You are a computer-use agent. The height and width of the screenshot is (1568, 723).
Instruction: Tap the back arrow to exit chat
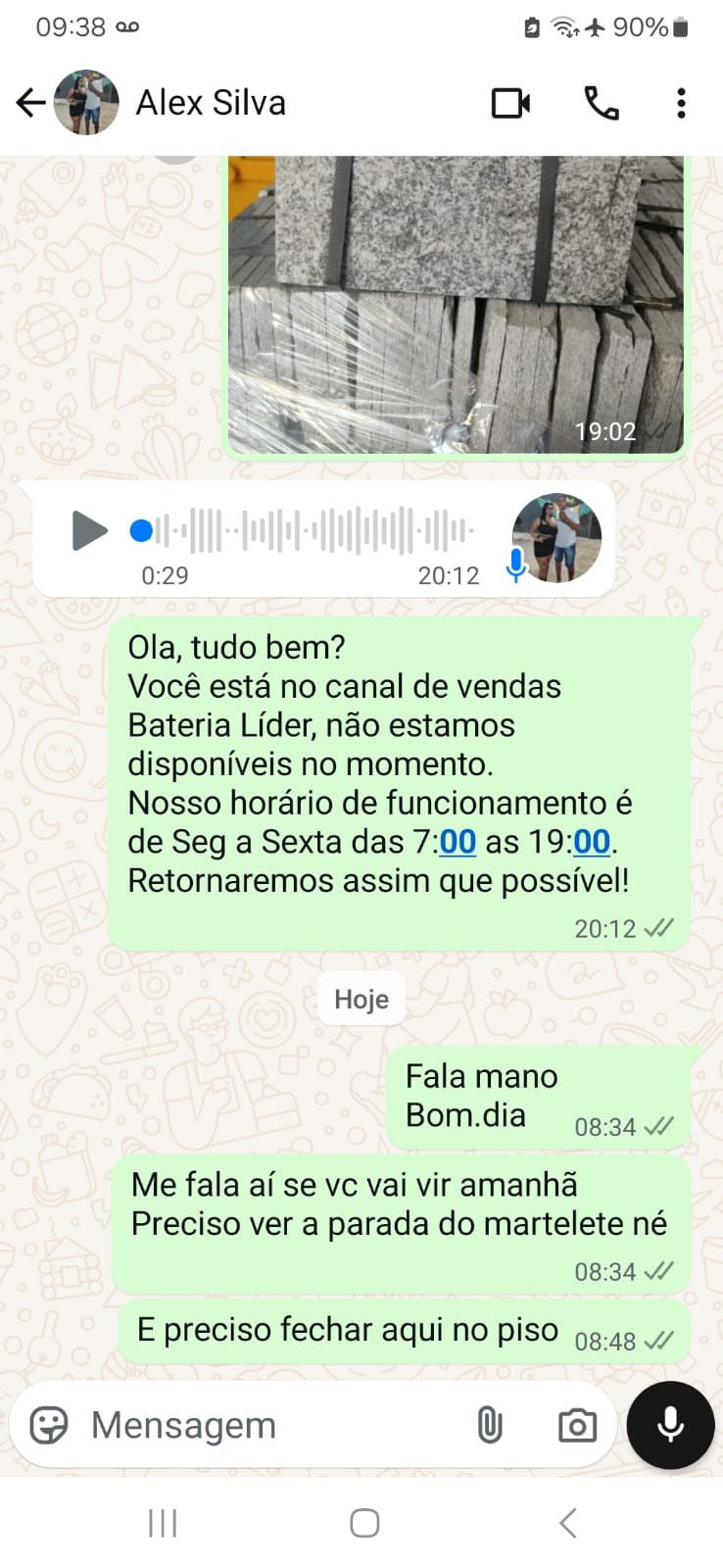click(30, 102)
